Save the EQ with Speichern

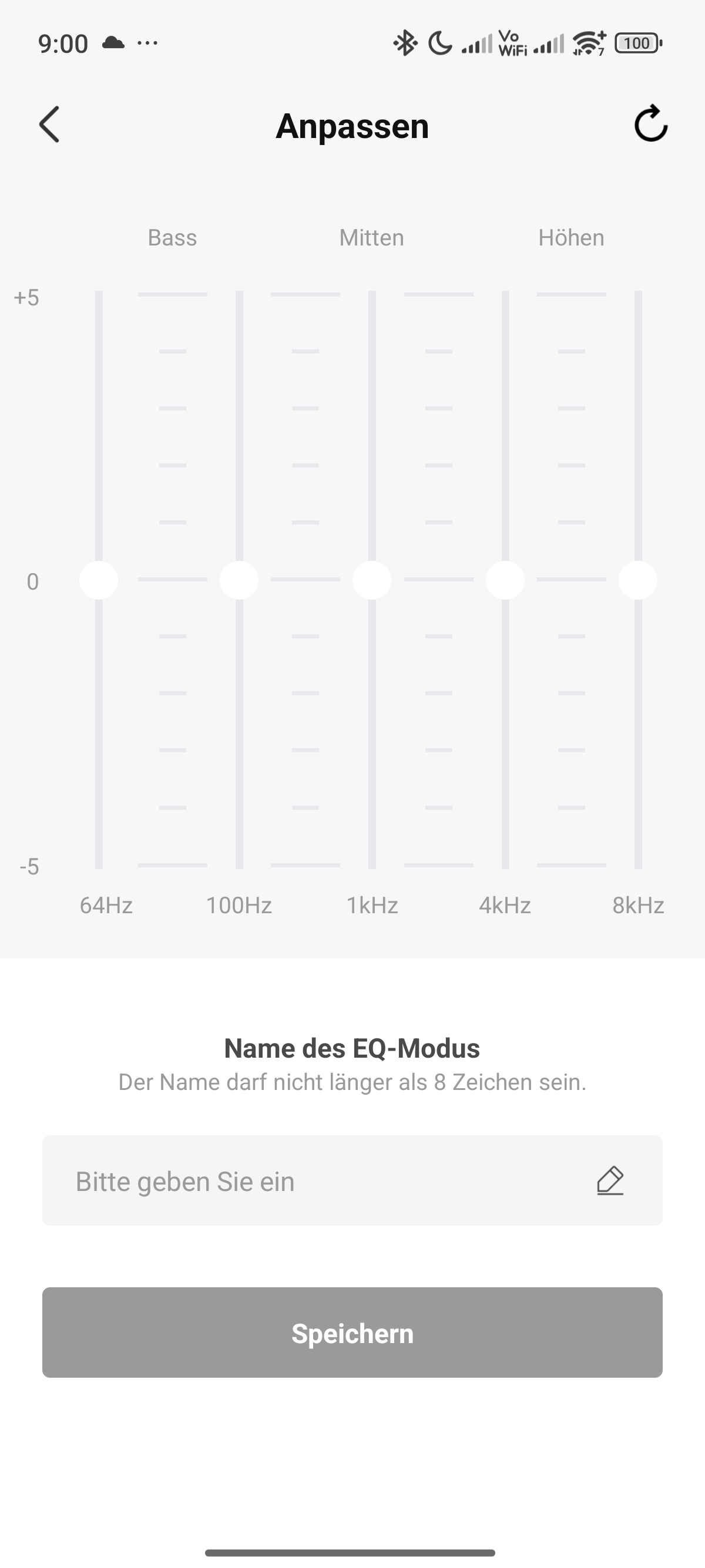click(352, 1333)
